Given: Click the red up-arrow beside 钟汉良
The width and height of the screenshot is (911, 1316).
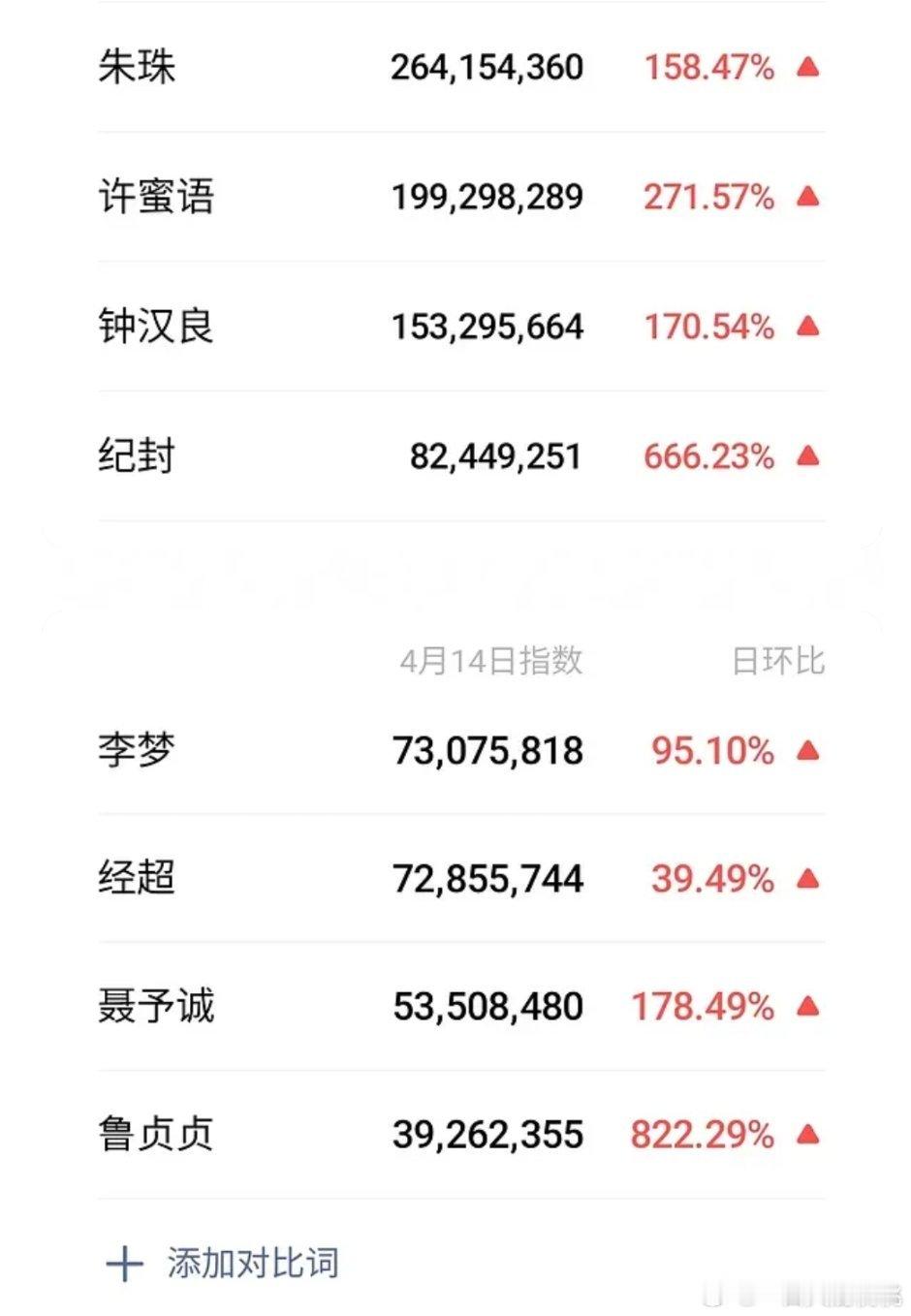Looking at the screenshot, I should [x=807, y=327].
